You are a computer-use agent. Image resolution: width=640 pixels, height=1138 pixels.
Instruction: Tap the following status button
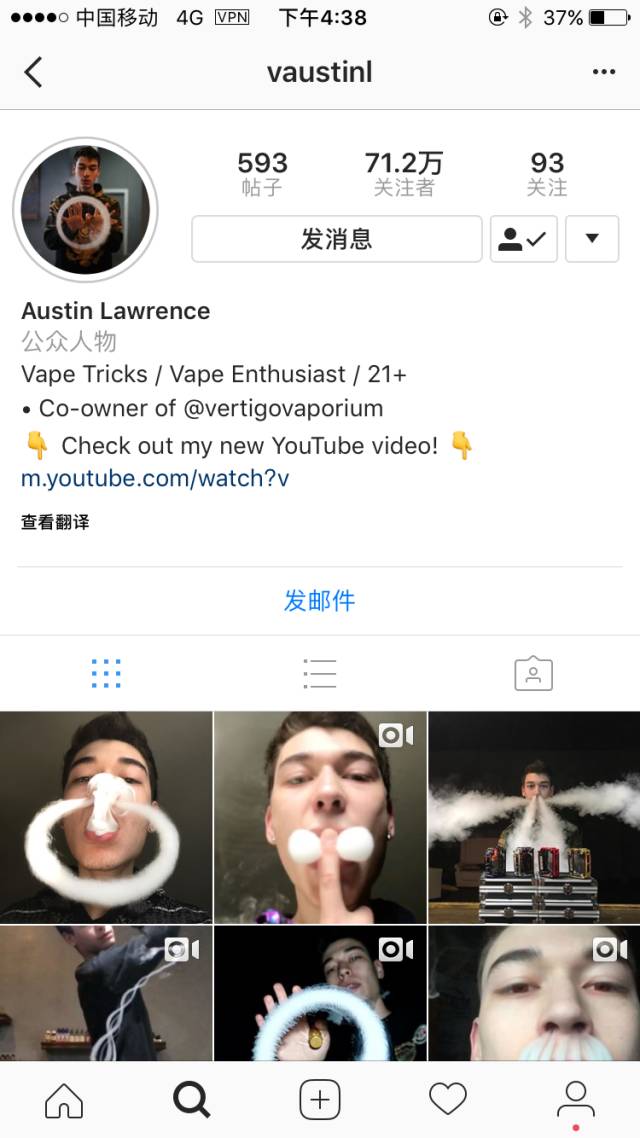click(523, 239)
